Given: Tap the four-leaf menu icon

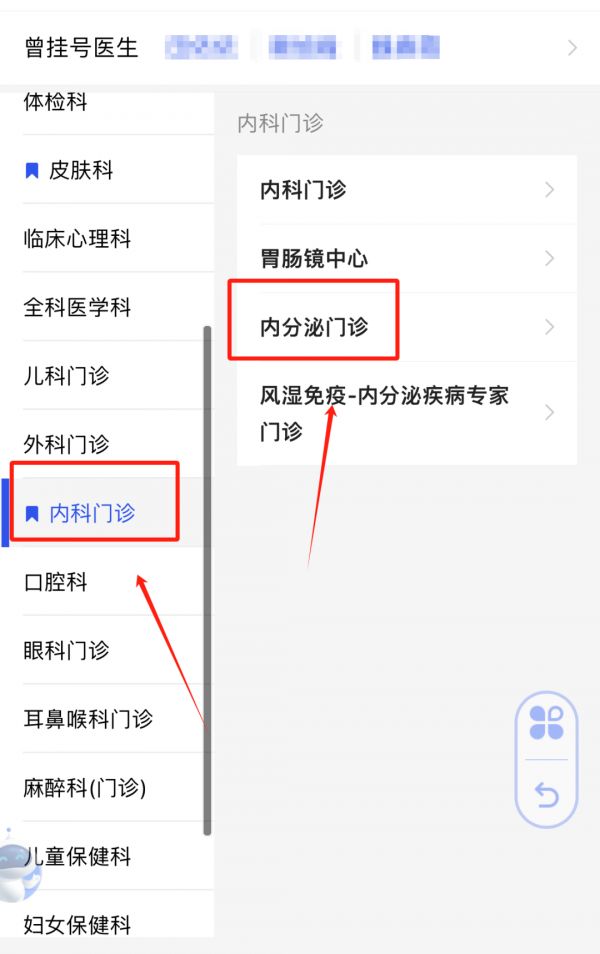Looking at the screenshot, I should [547, 723].
